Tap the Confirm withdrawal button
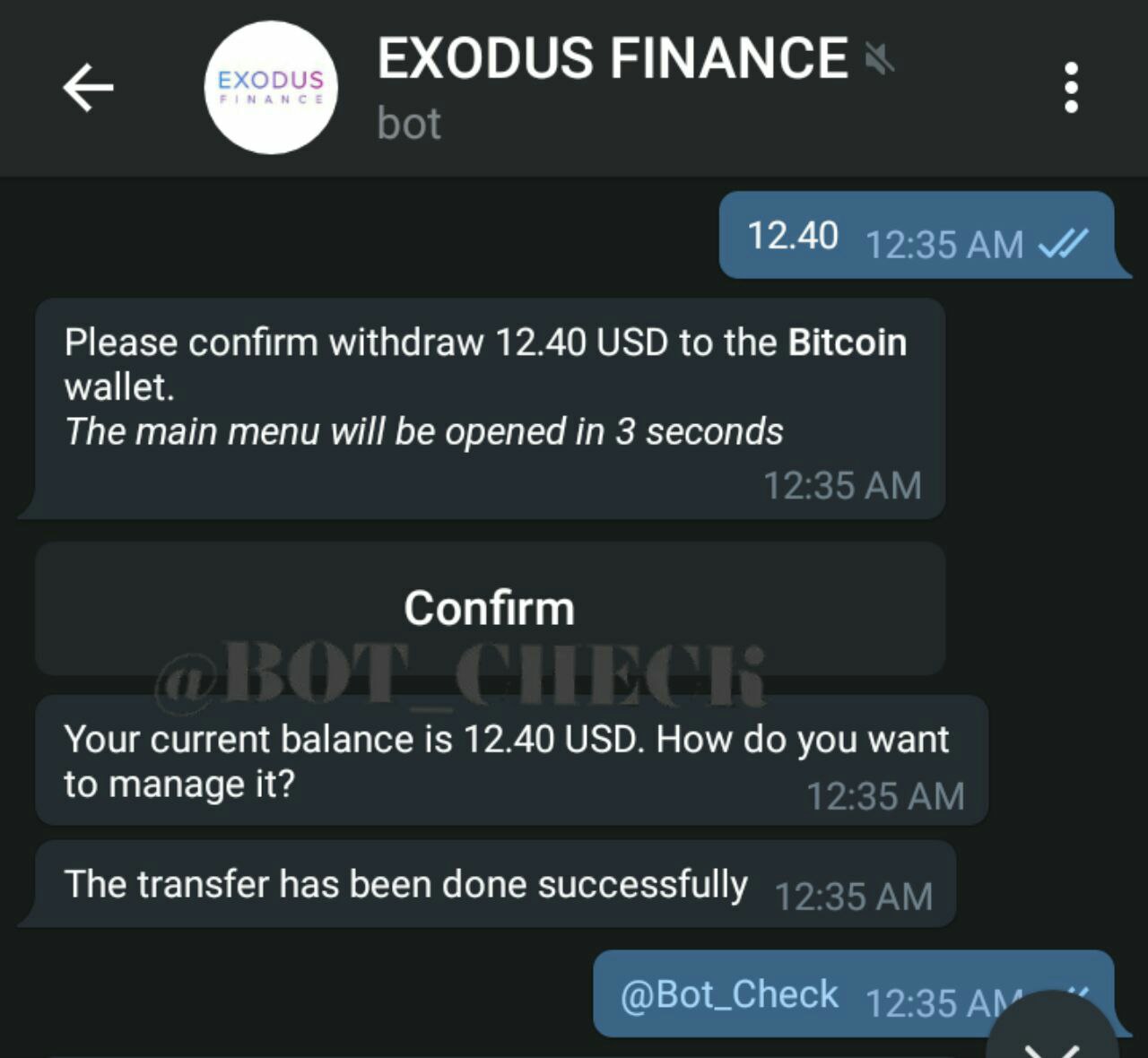This screenshot has width=1148, height=1058. (x=490, y=608)
